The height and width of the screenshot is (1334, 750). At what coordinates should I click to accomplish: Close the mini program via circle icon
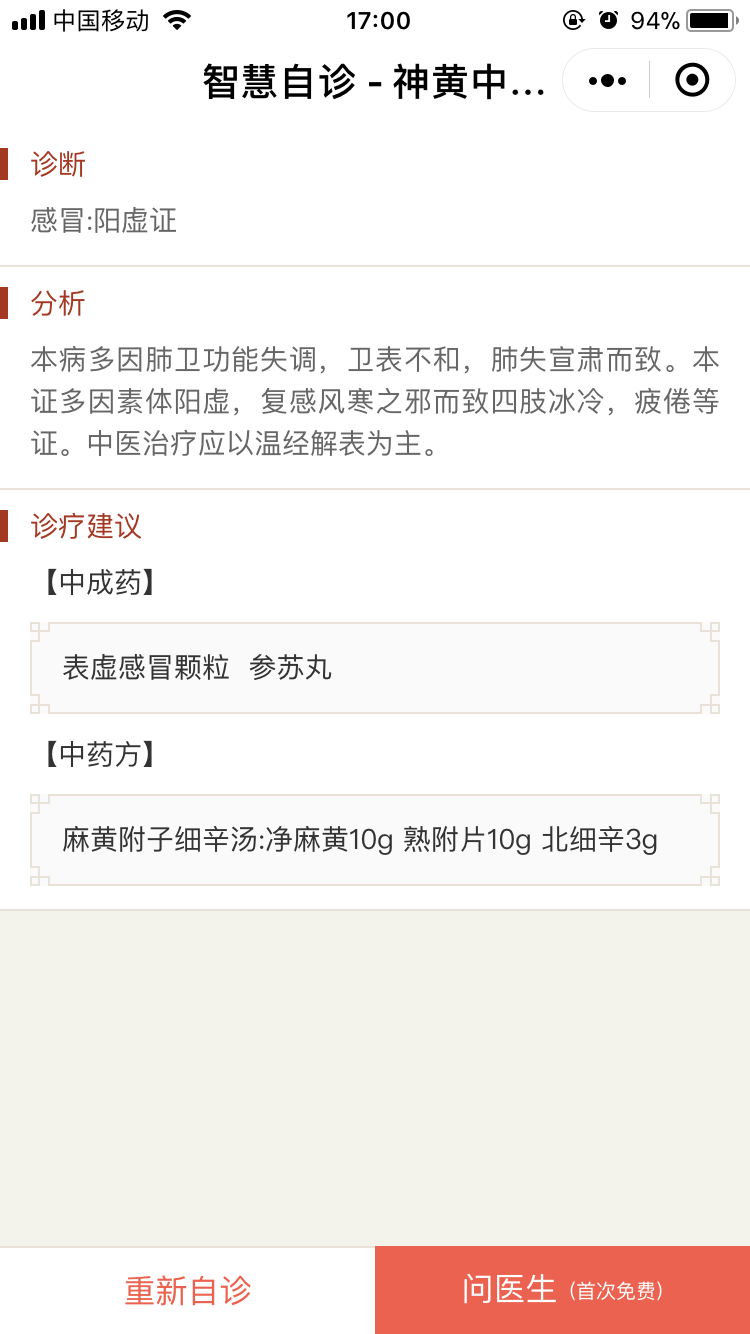[x=692, y=80]
